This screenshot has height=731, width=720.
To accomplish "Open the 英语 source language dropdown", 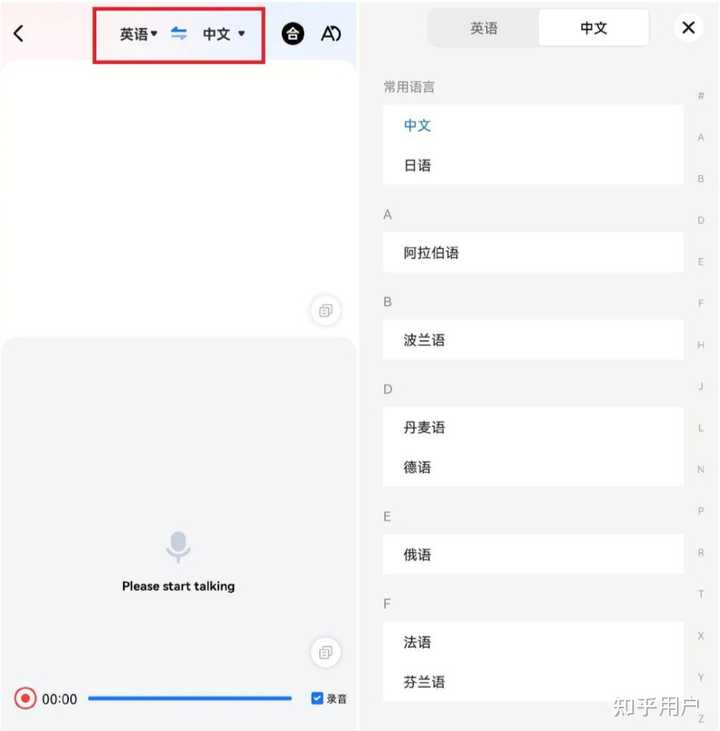I will tap(138, 34).
